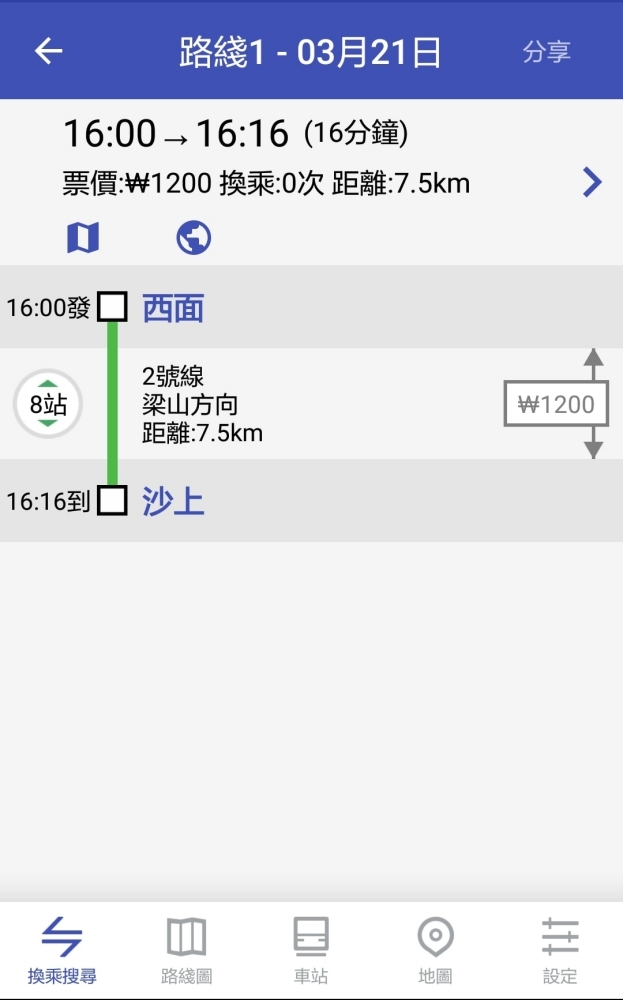Image resolution: width=623 pixels, height=1000 pixels.
Task: Tap 分享 to share route
Action: coord(546,52)
